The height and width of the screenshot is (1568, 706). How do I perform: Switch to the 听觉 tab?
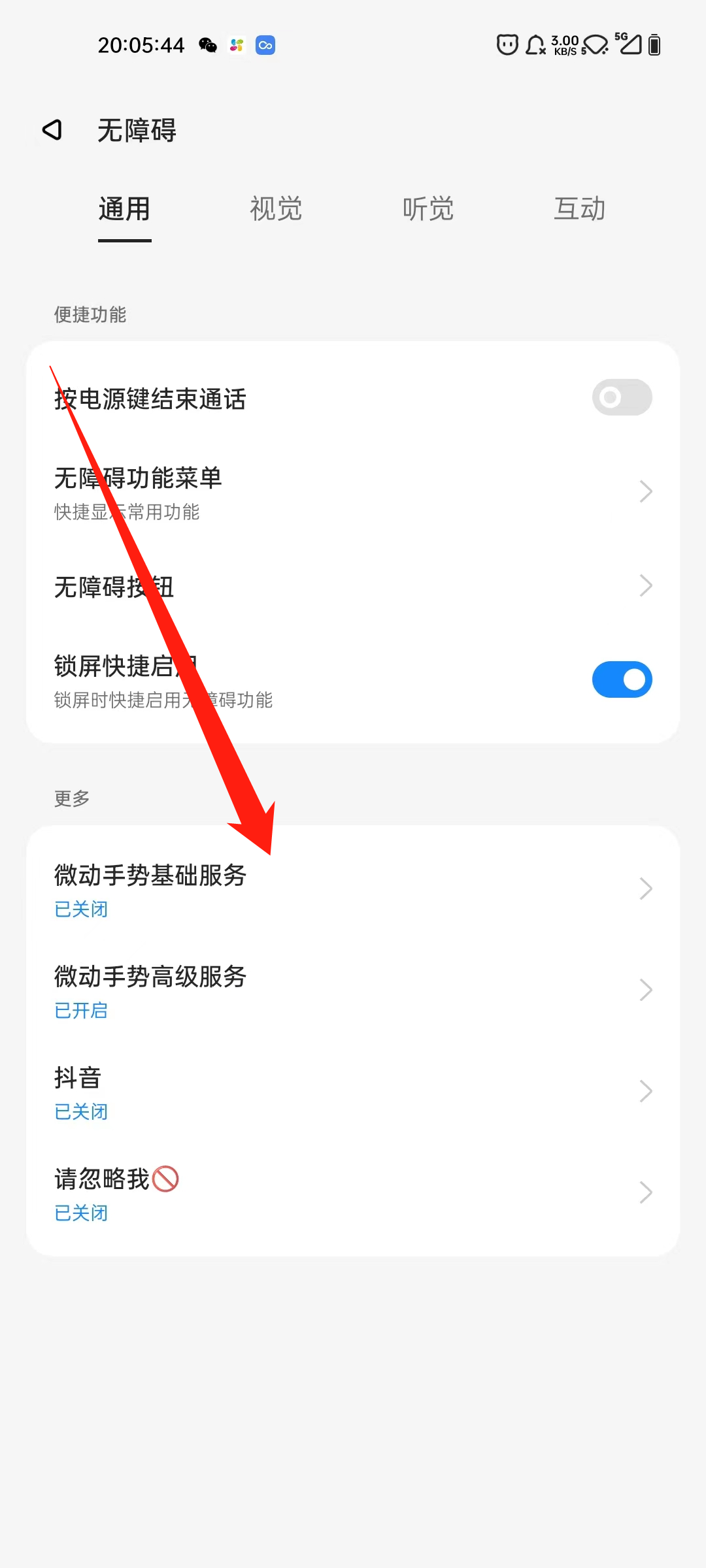tap(428, 209)
